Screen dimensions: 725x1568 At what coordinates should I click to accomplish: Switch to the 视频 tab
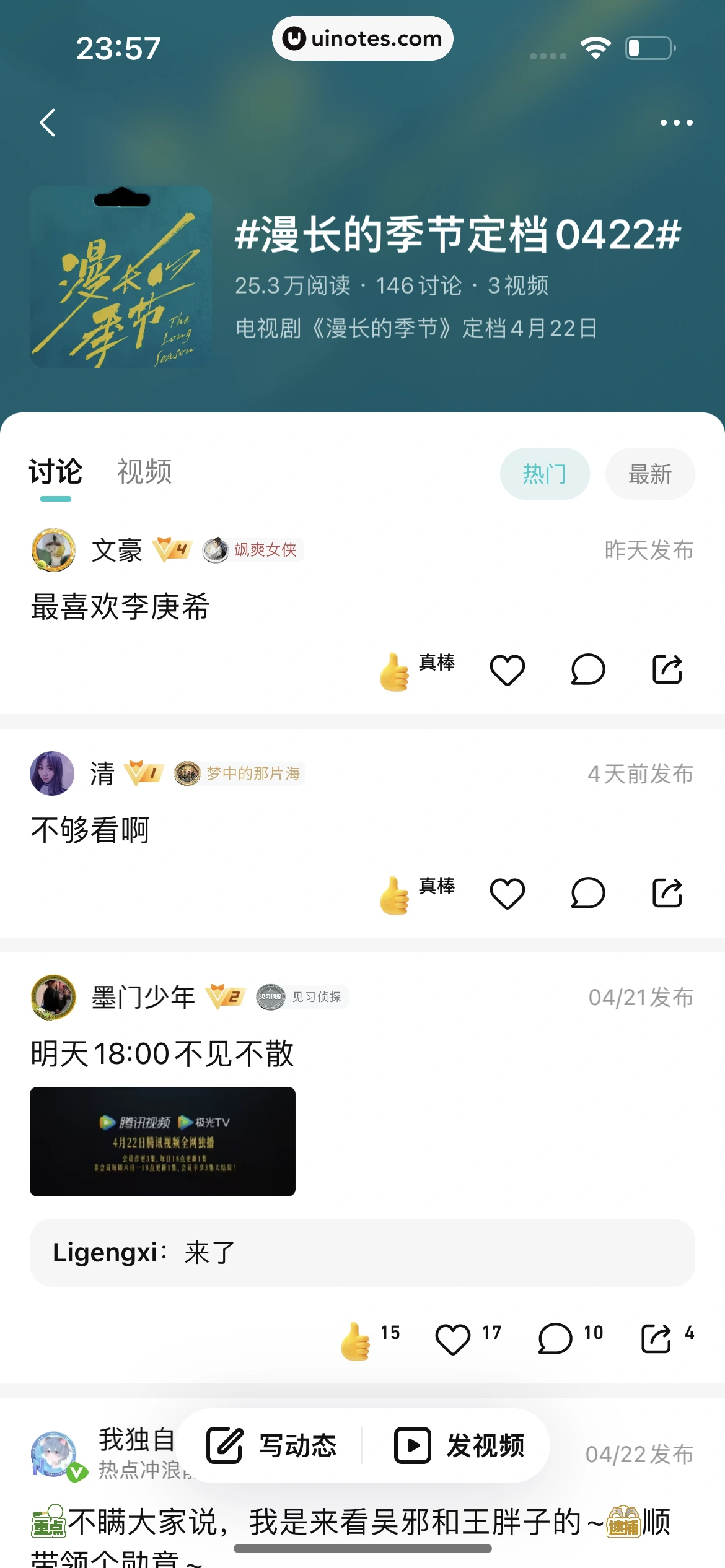(x=144, y=472)
